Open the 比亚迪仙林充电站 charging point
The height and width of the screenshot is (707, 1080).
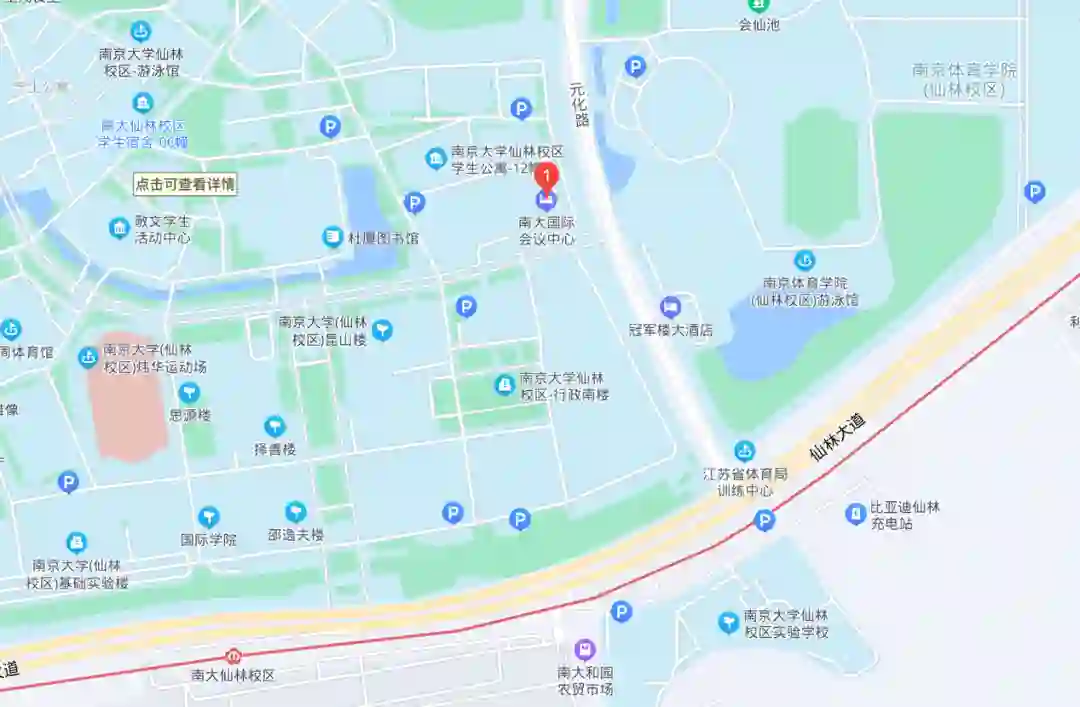coord(855,514)
